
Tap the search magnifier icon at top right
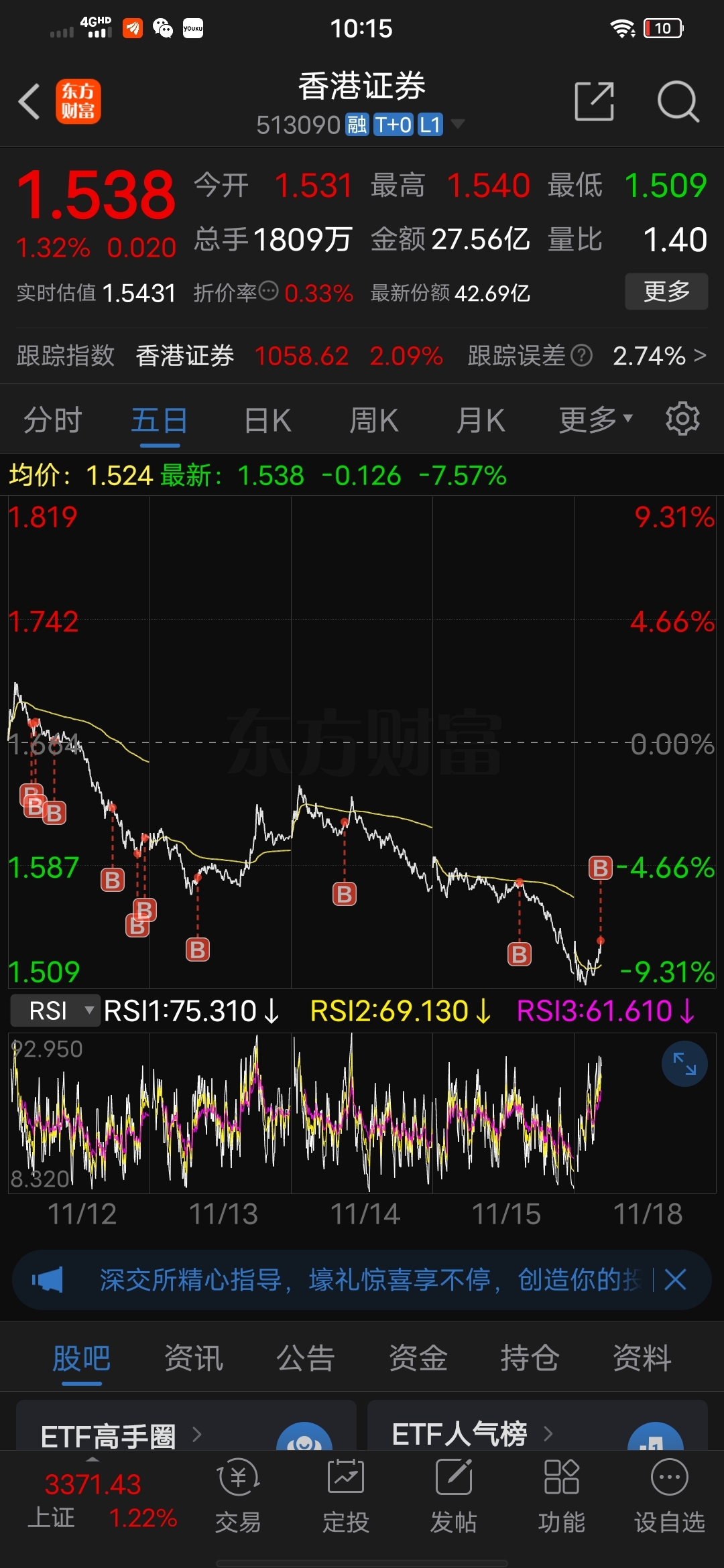(679, 101)
